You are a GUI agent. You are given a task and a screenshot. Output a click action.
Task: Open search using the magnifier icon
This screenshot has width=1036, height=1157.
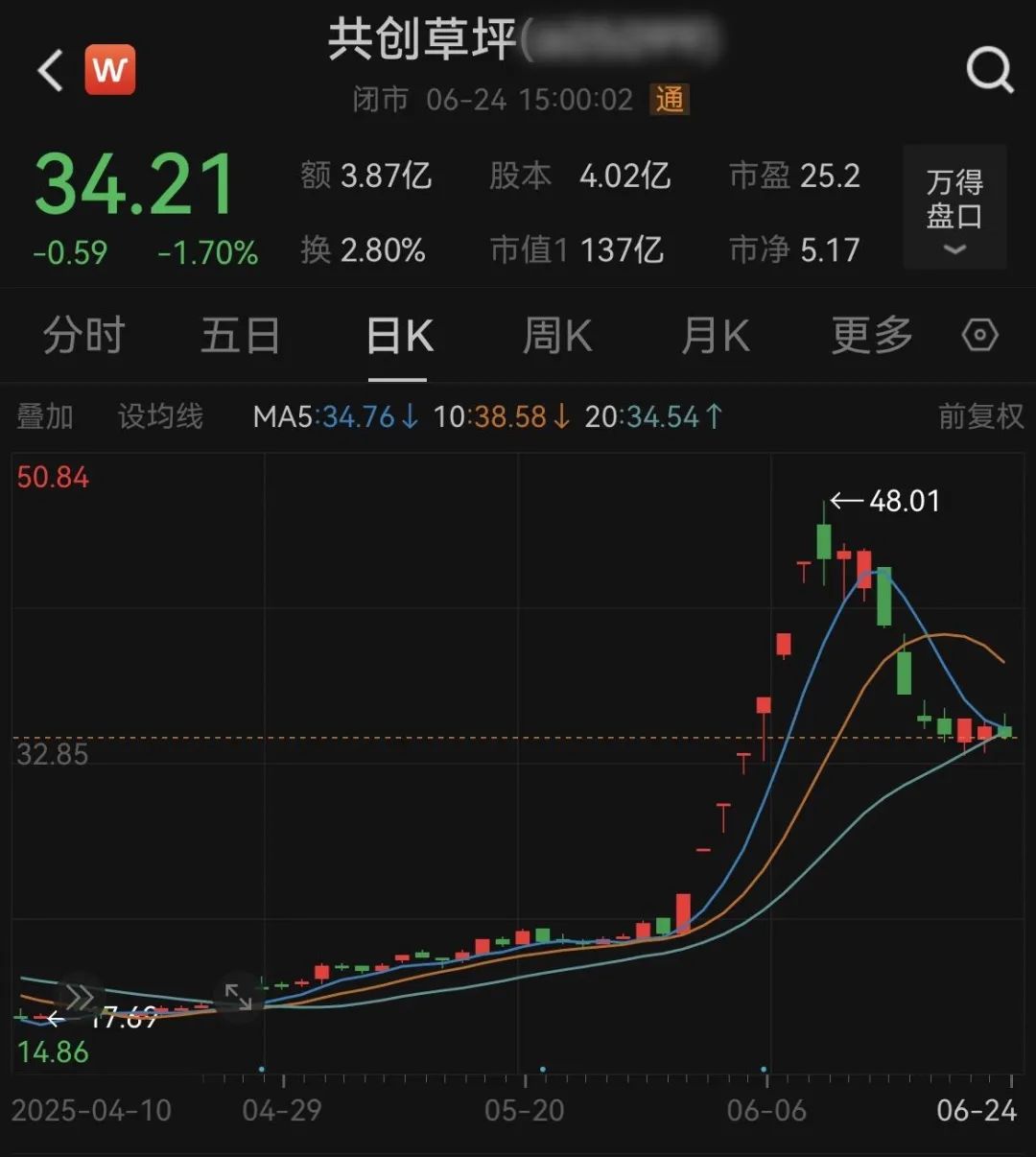pos(987,69)
